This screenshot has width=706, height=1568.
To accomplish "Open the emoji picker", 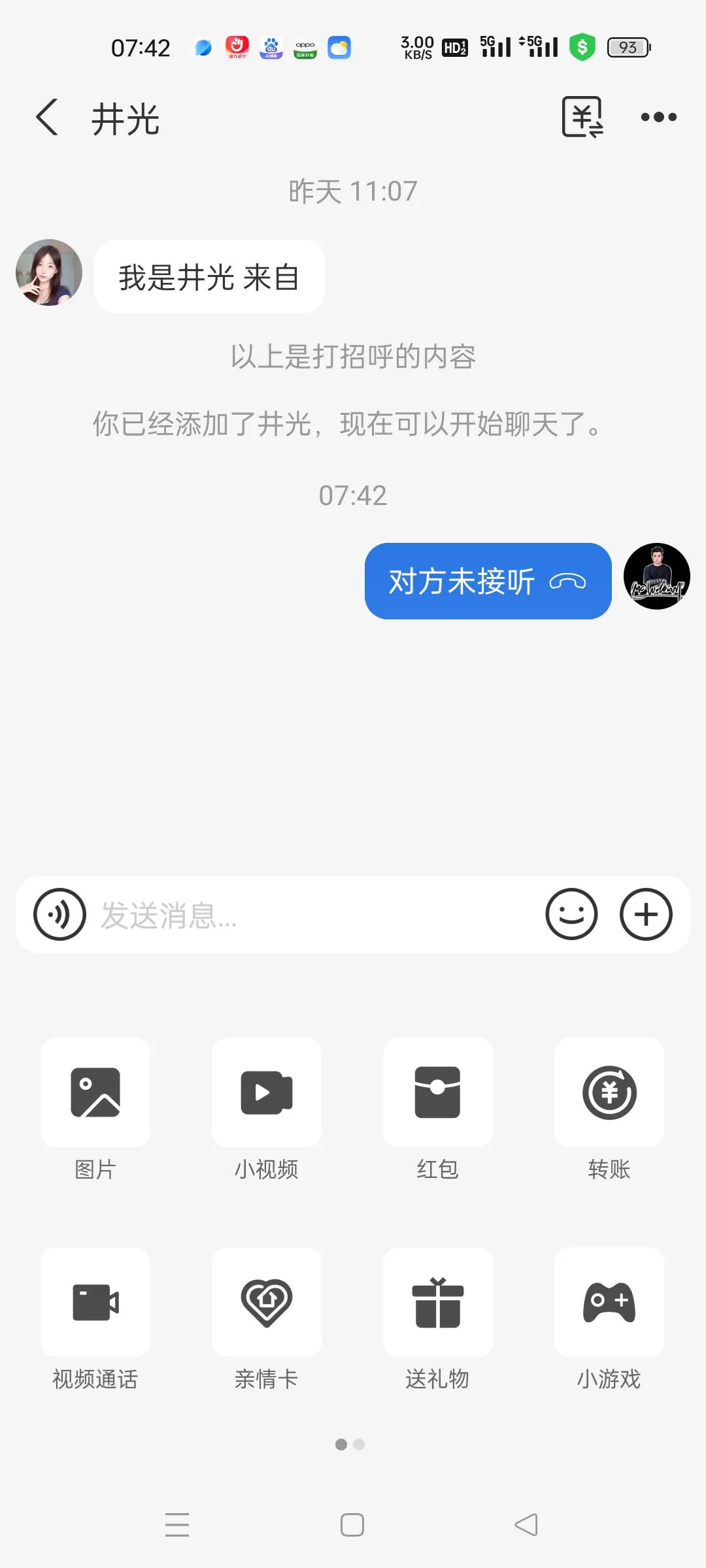I will 571,915.
